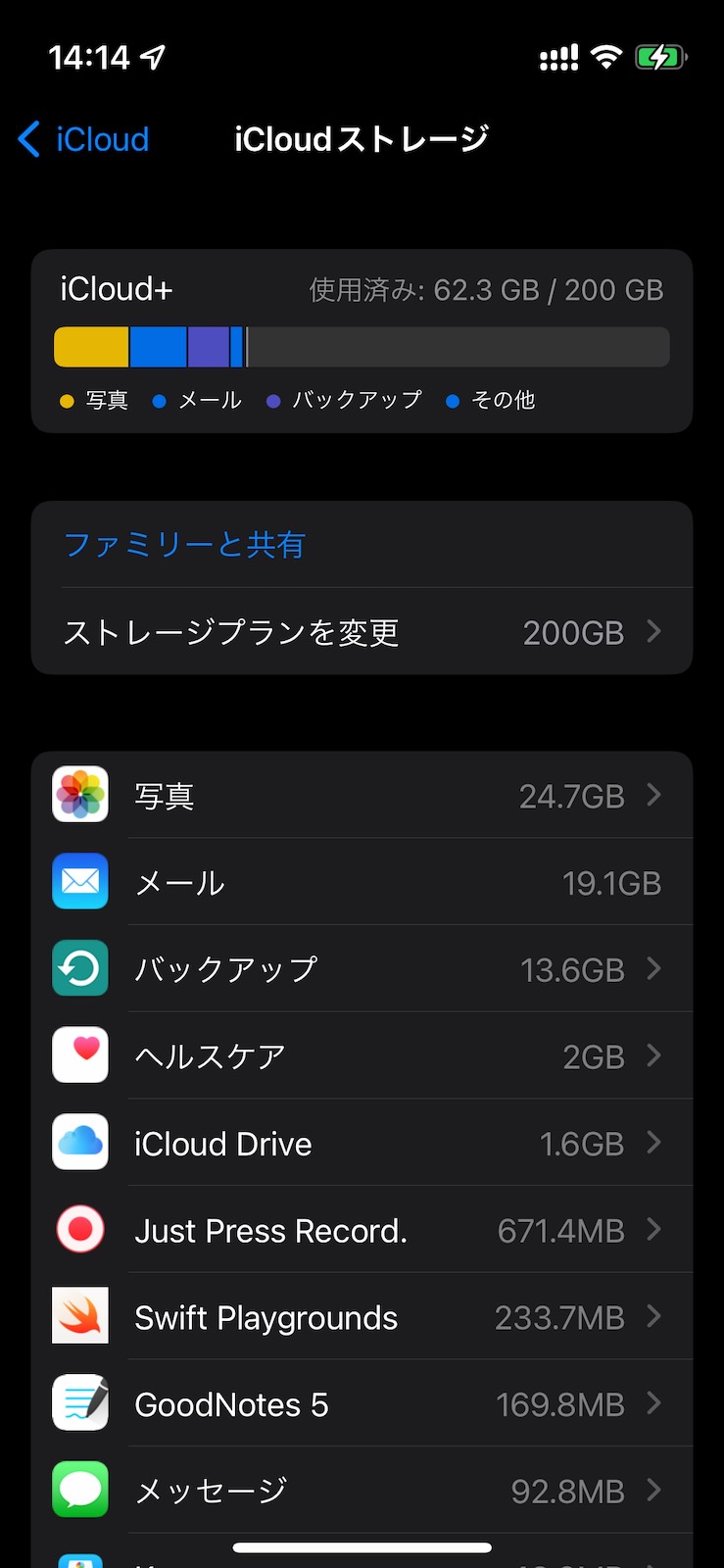The width and height of the screenshot is (724, 1568).
Task: Tap the green Backup icon
Action: (79, 968)
